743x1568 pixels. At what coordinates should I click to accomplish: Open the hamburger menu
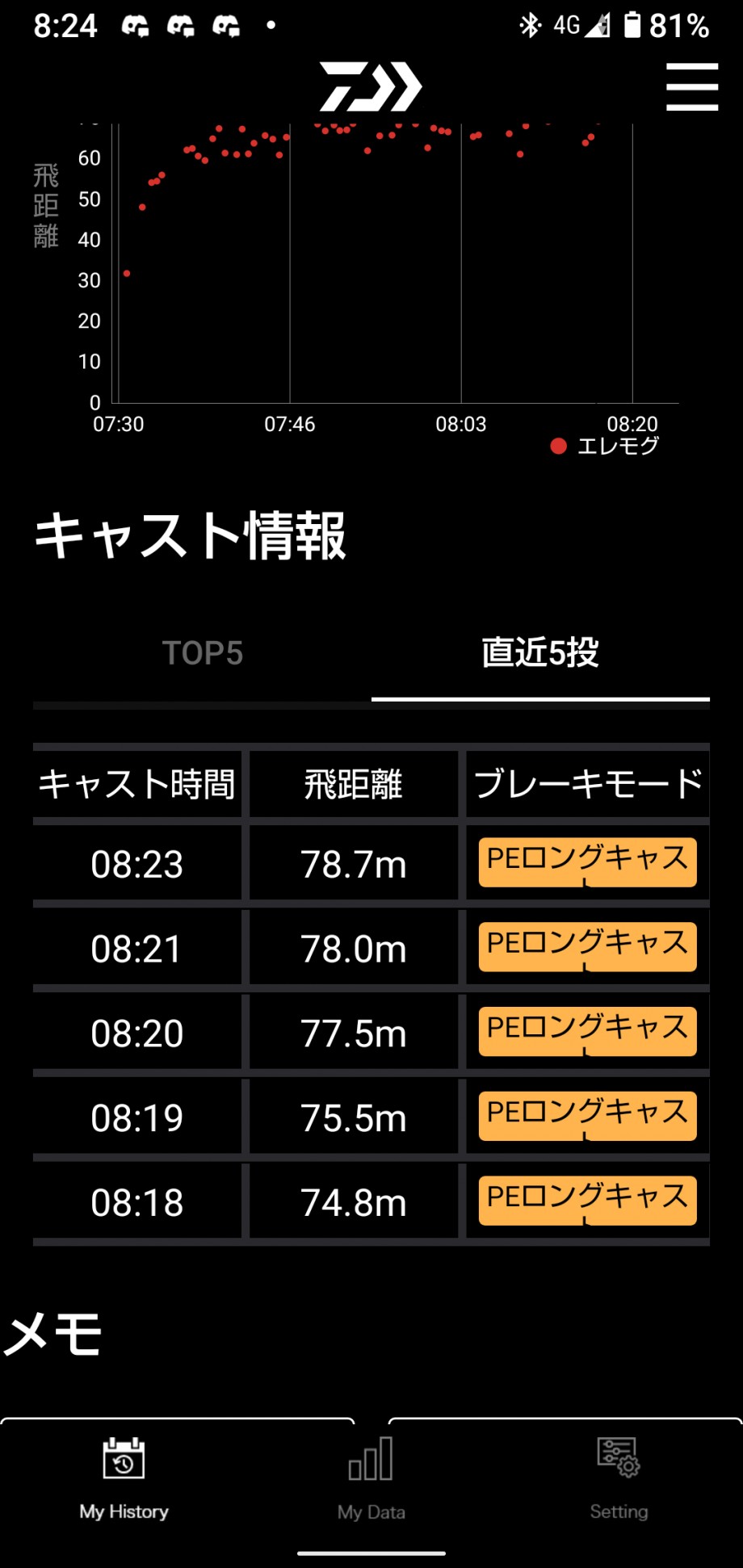tap(692, 86)
